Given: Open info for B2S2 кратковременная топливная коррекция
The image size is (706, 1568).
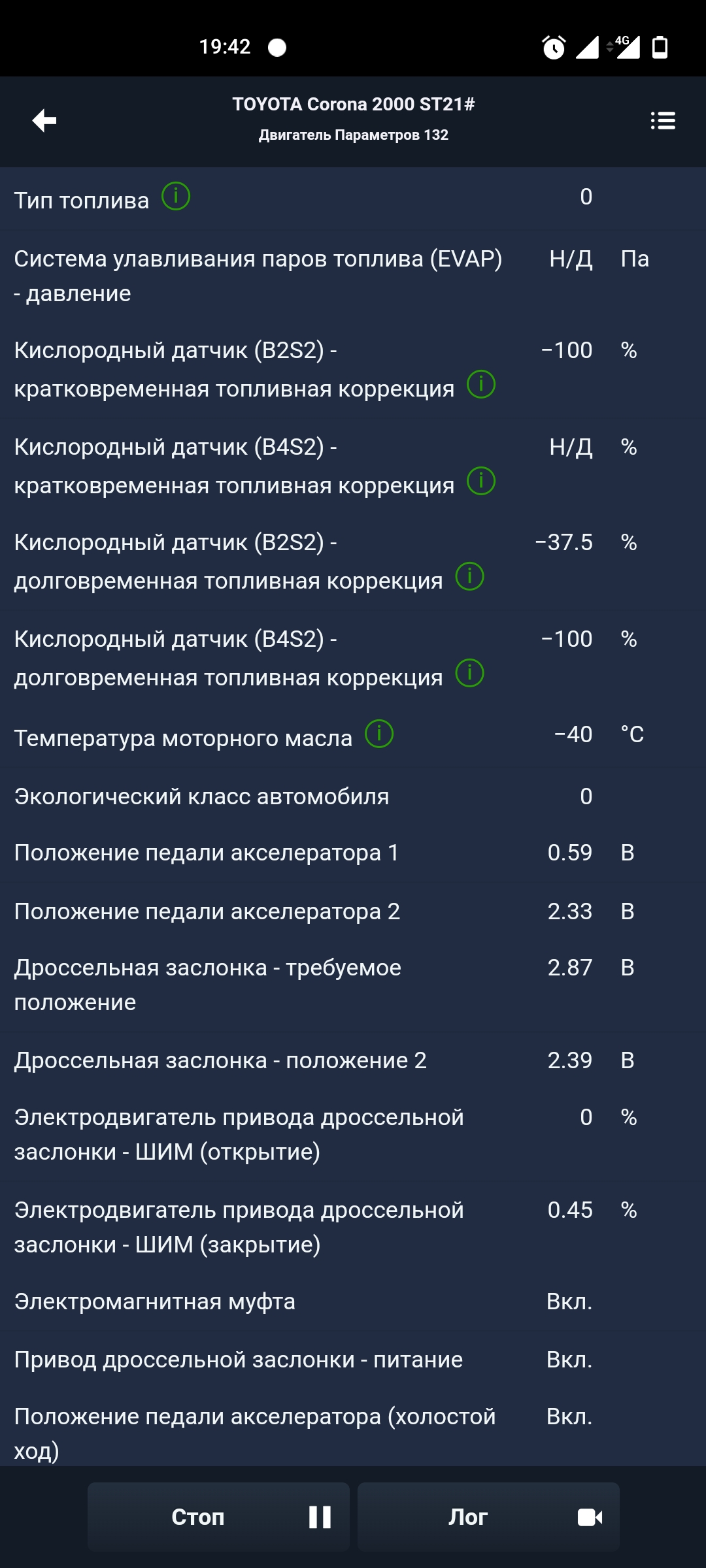Looking at the screenshot, I should [x=481, y=385].
